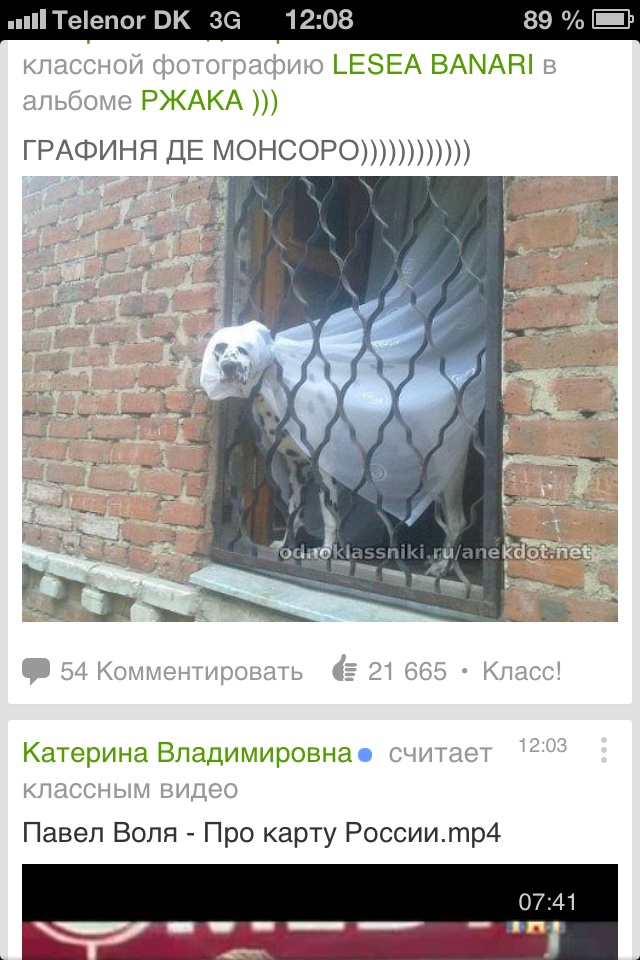Open LESEA BANARI profile link
The width and height of the screenshot is (640, 960).
(434, 67)
